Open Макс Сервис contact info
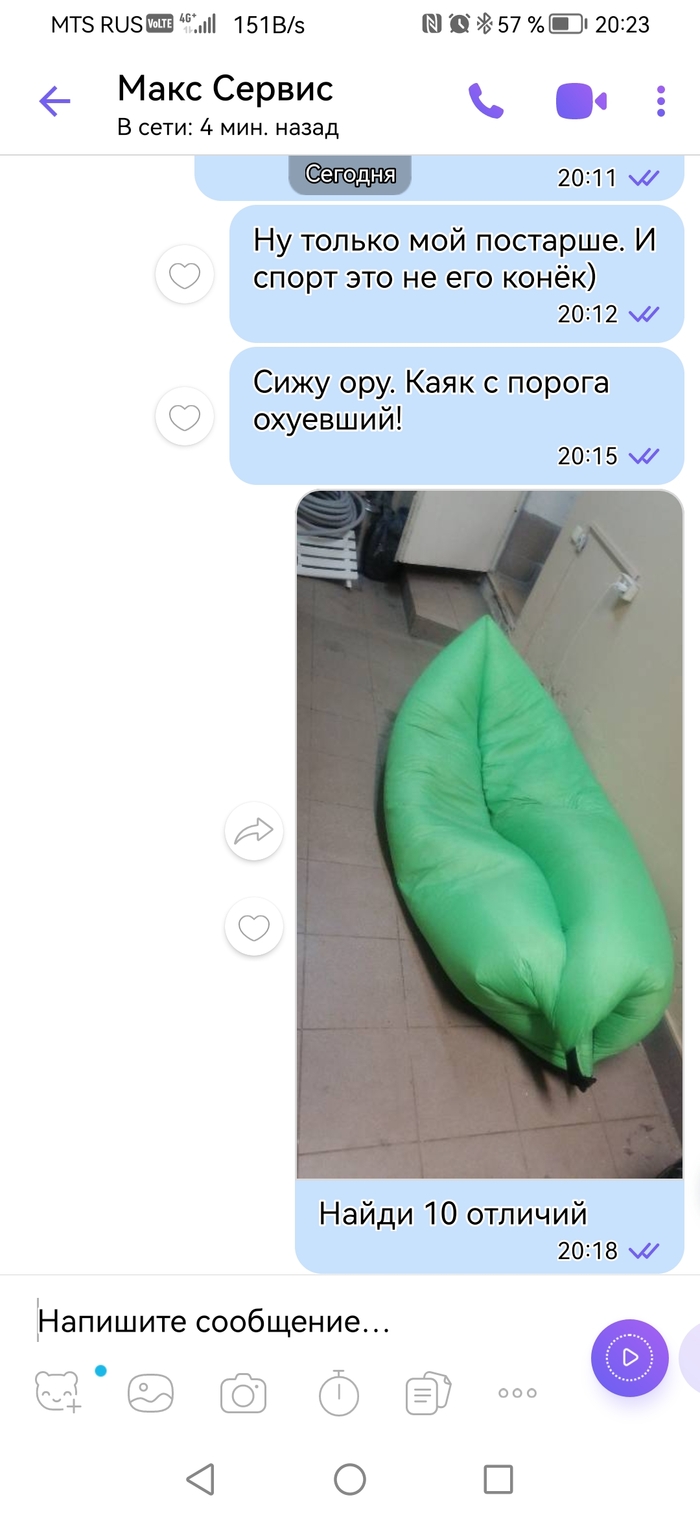Screen dimensions: 700x1517 [x=227, y=103]
